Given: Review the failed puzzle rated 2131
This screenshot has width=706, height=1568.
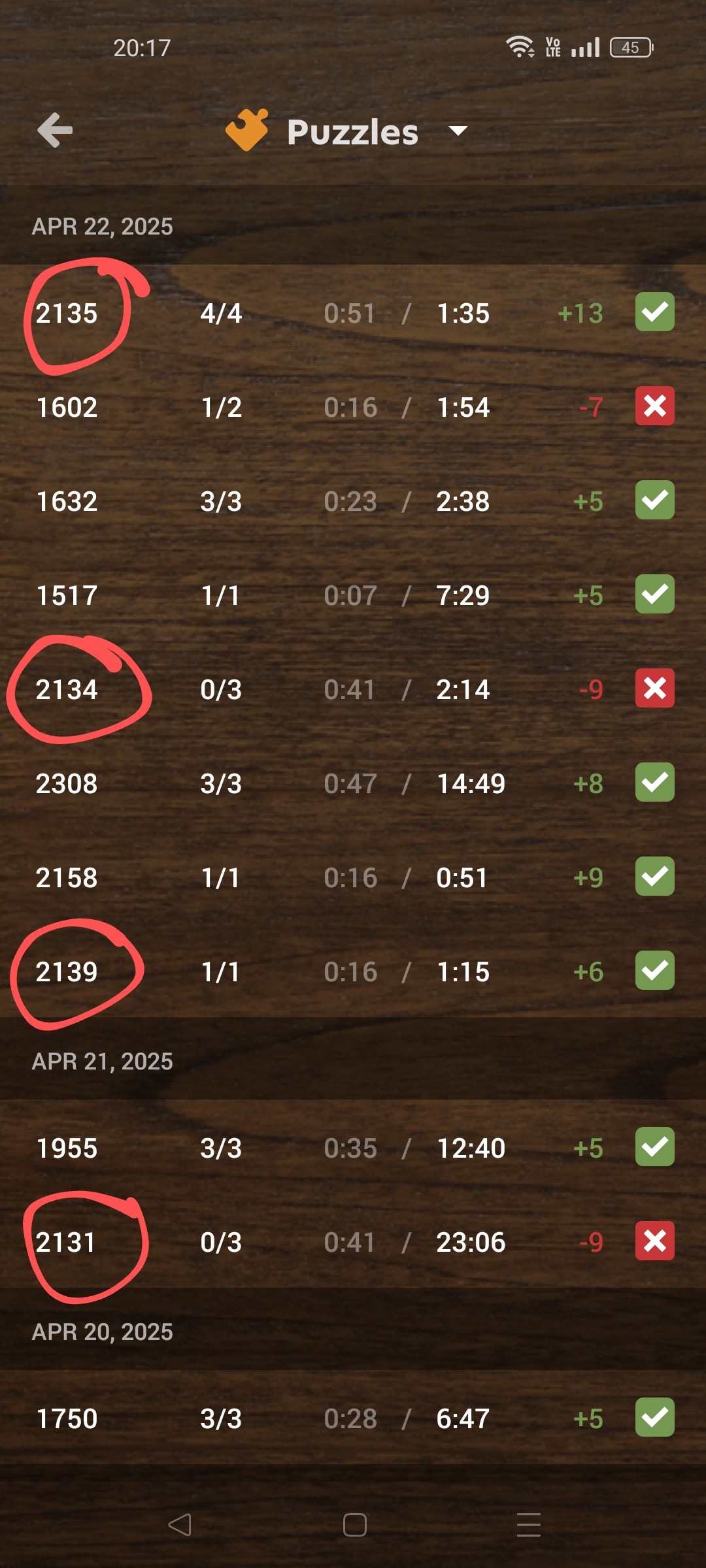Looking at the screenshot, I should (x=353, y=1242).
